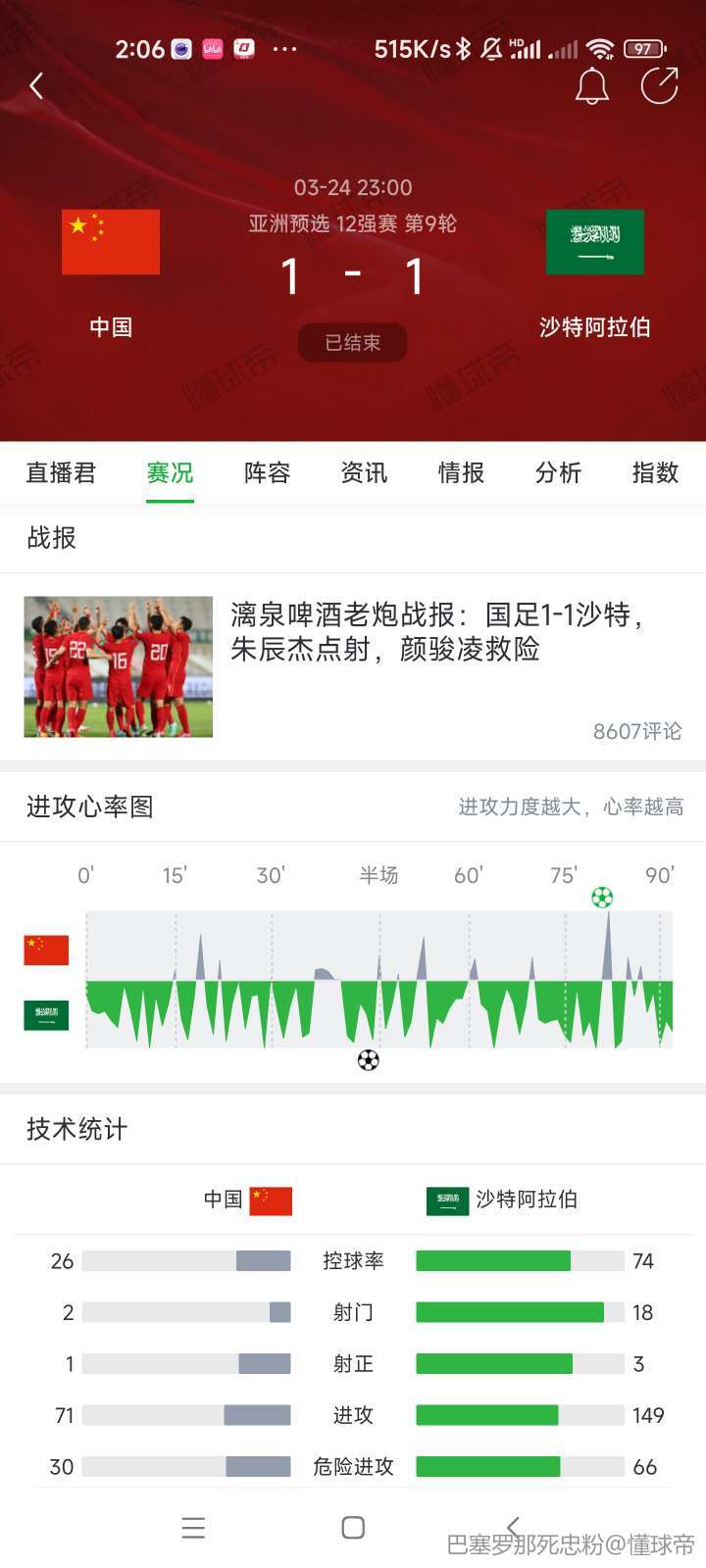View the 情报 tab

(461, 473)
